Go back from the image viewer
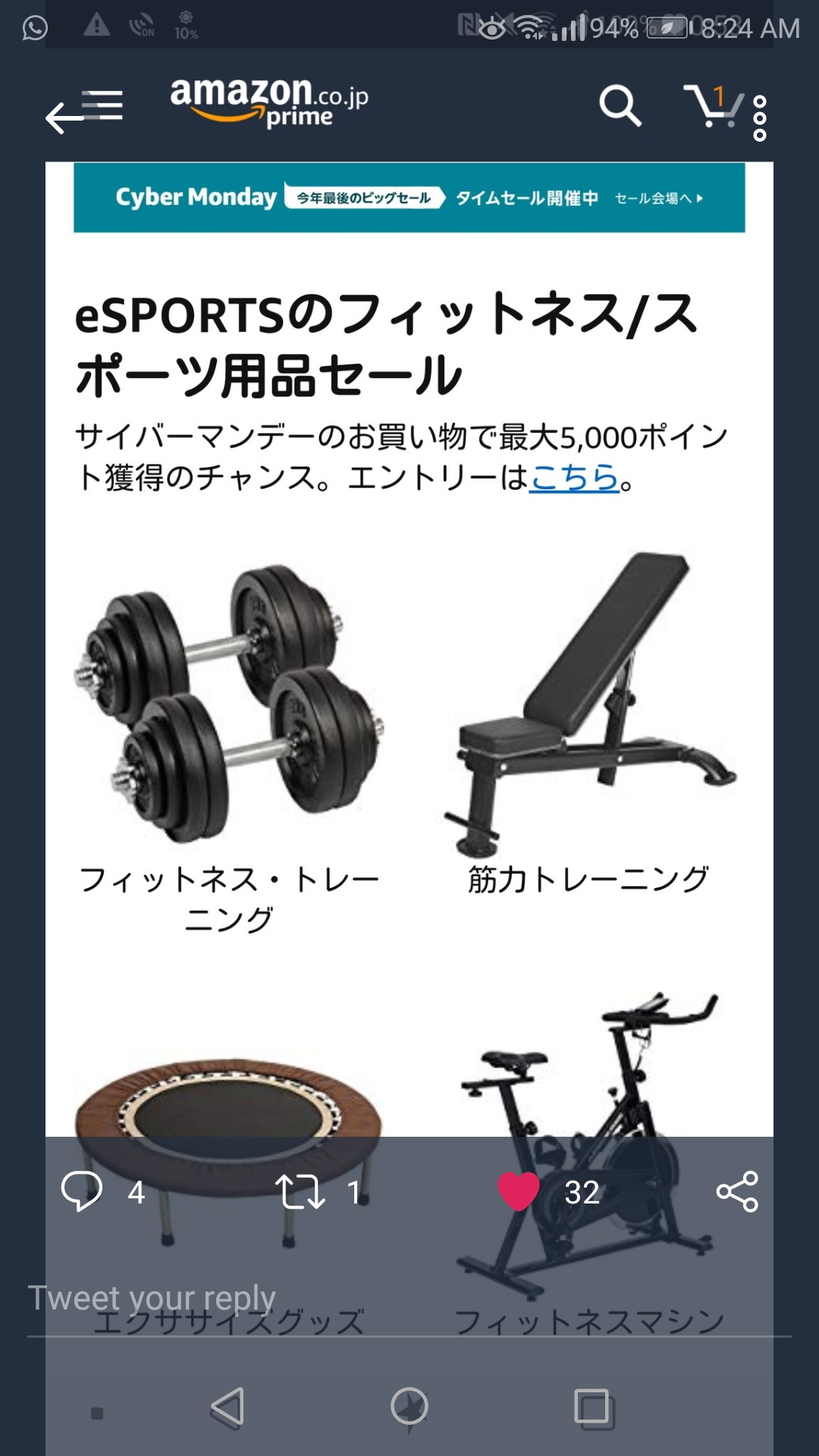 click(64, 118)
